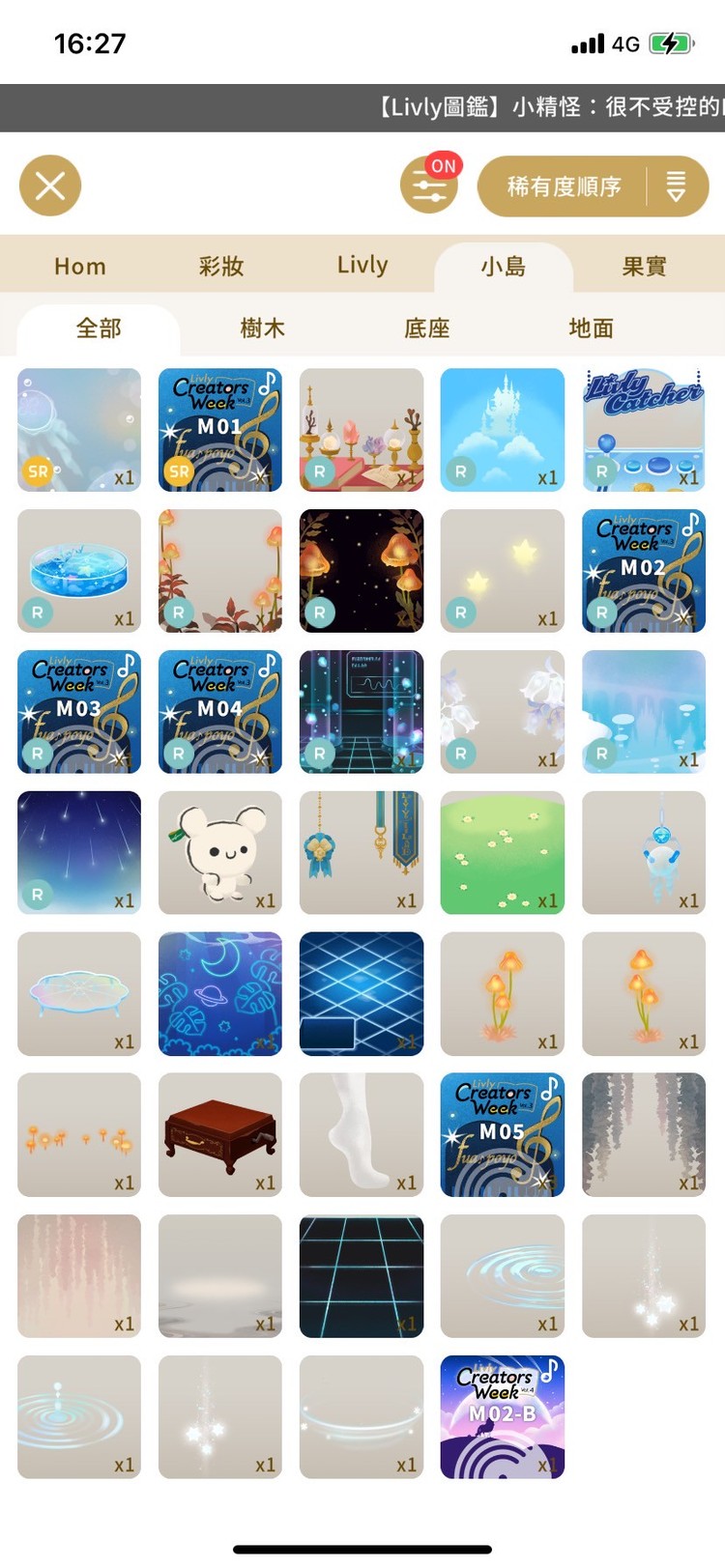Select the Livly Catcher item

pyautogui.click(x=644, y=430)
